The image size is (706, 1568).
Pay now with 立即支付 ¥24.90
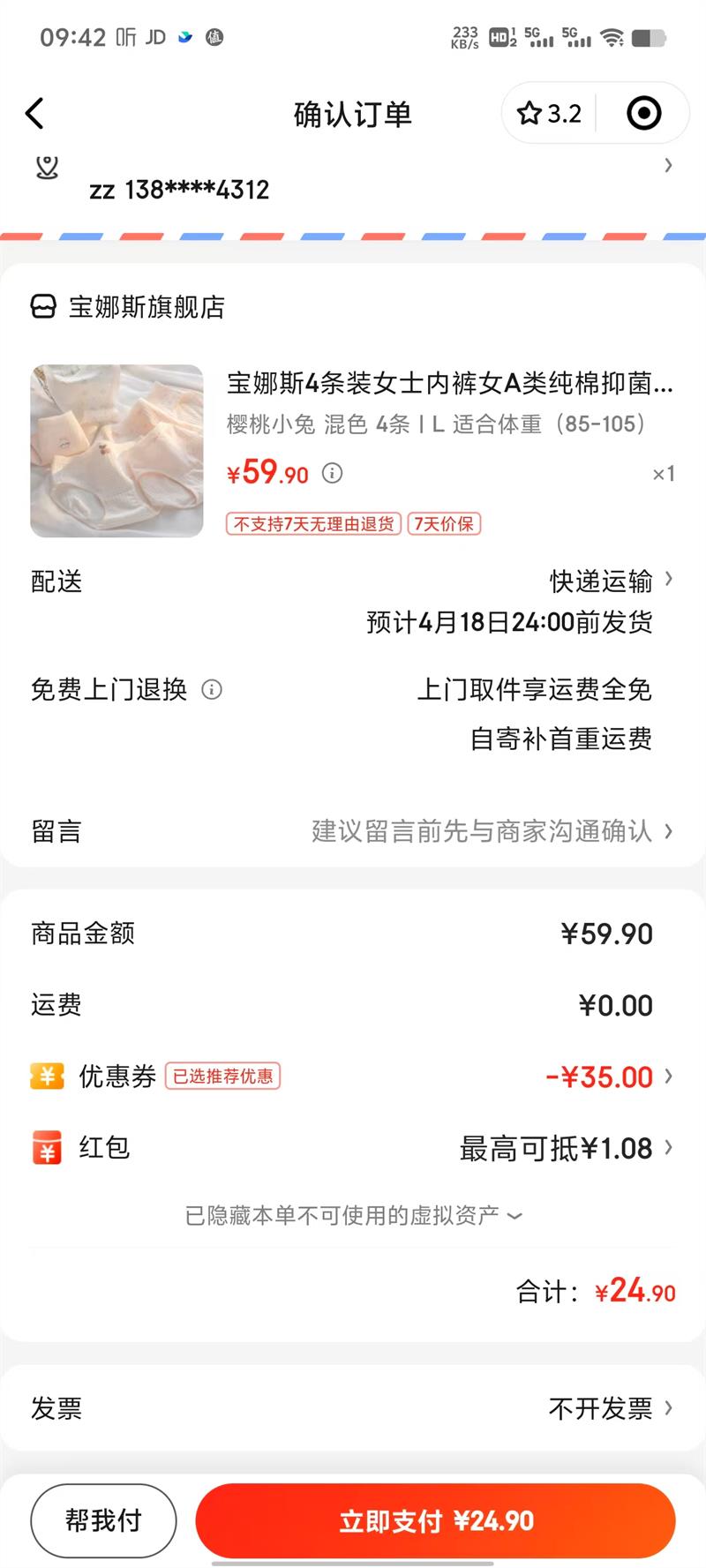[x=436, y=1520]
